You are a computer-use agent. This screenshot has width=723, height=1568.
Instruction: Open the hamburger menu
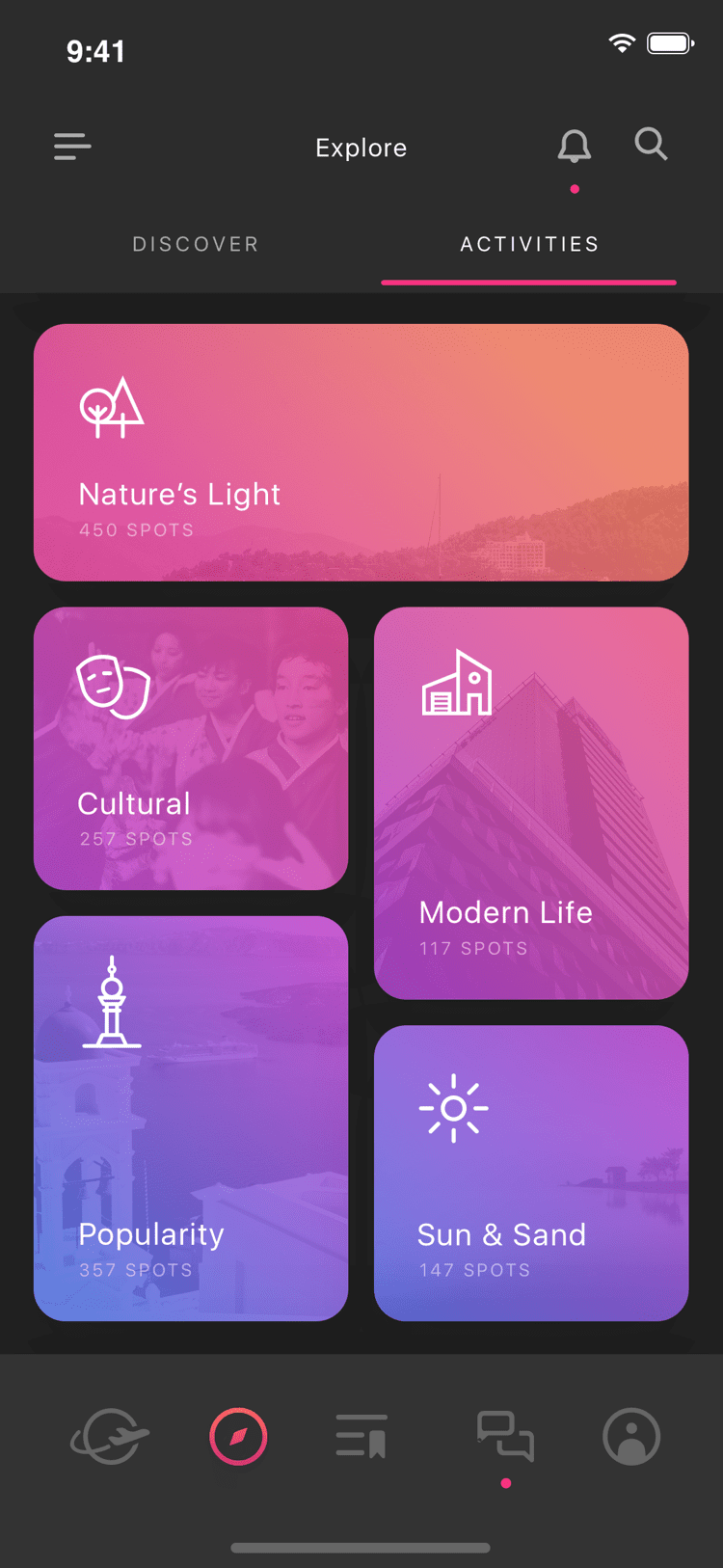(72, 147)
